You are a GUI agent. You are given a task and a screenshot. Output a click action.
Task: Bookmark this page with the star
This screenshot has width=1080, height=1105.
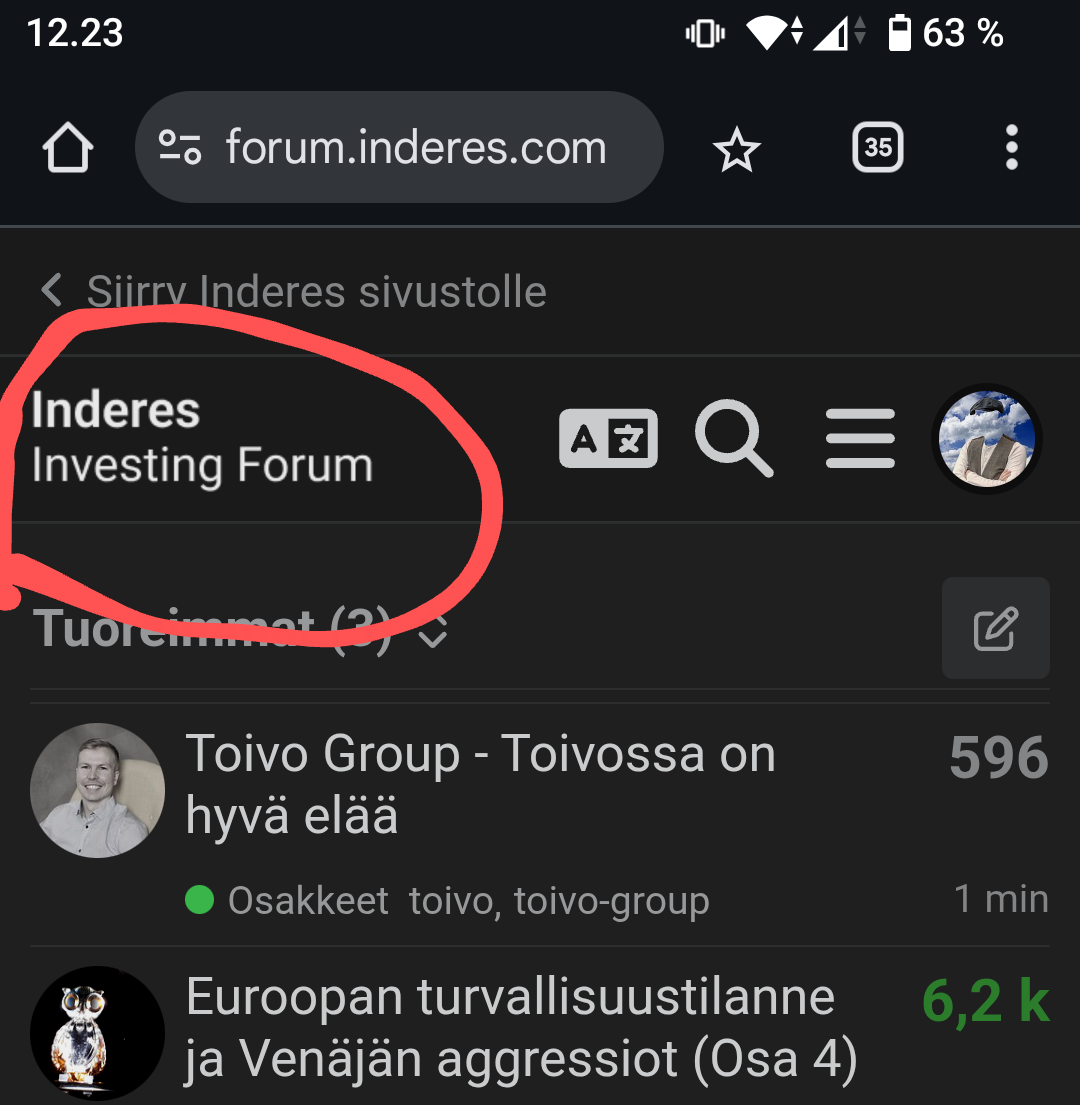pos(736,150)
